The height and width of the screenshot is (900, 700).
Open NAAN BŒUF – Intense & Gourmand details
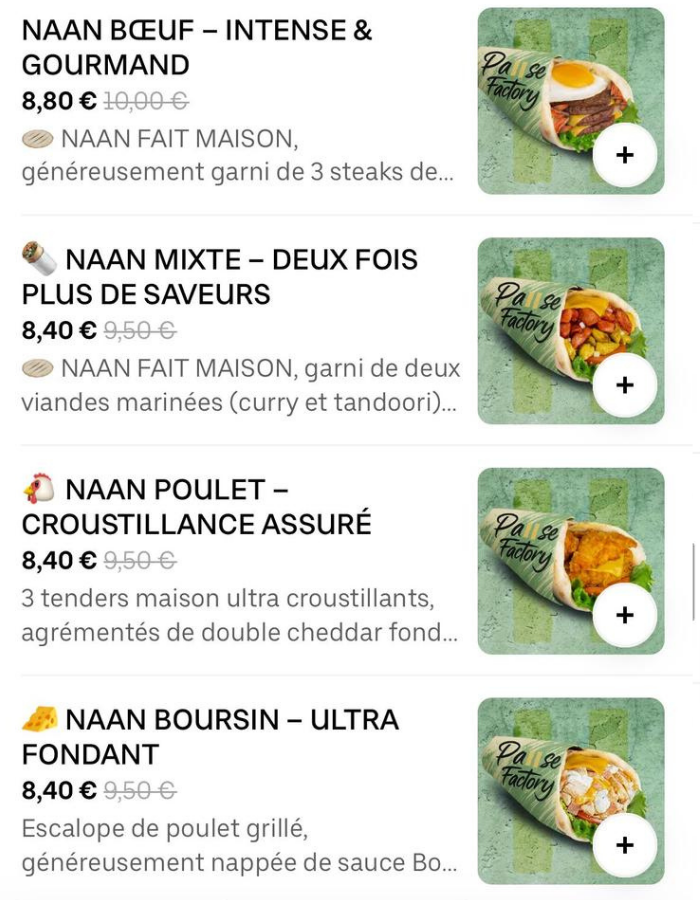pos(197,47)
